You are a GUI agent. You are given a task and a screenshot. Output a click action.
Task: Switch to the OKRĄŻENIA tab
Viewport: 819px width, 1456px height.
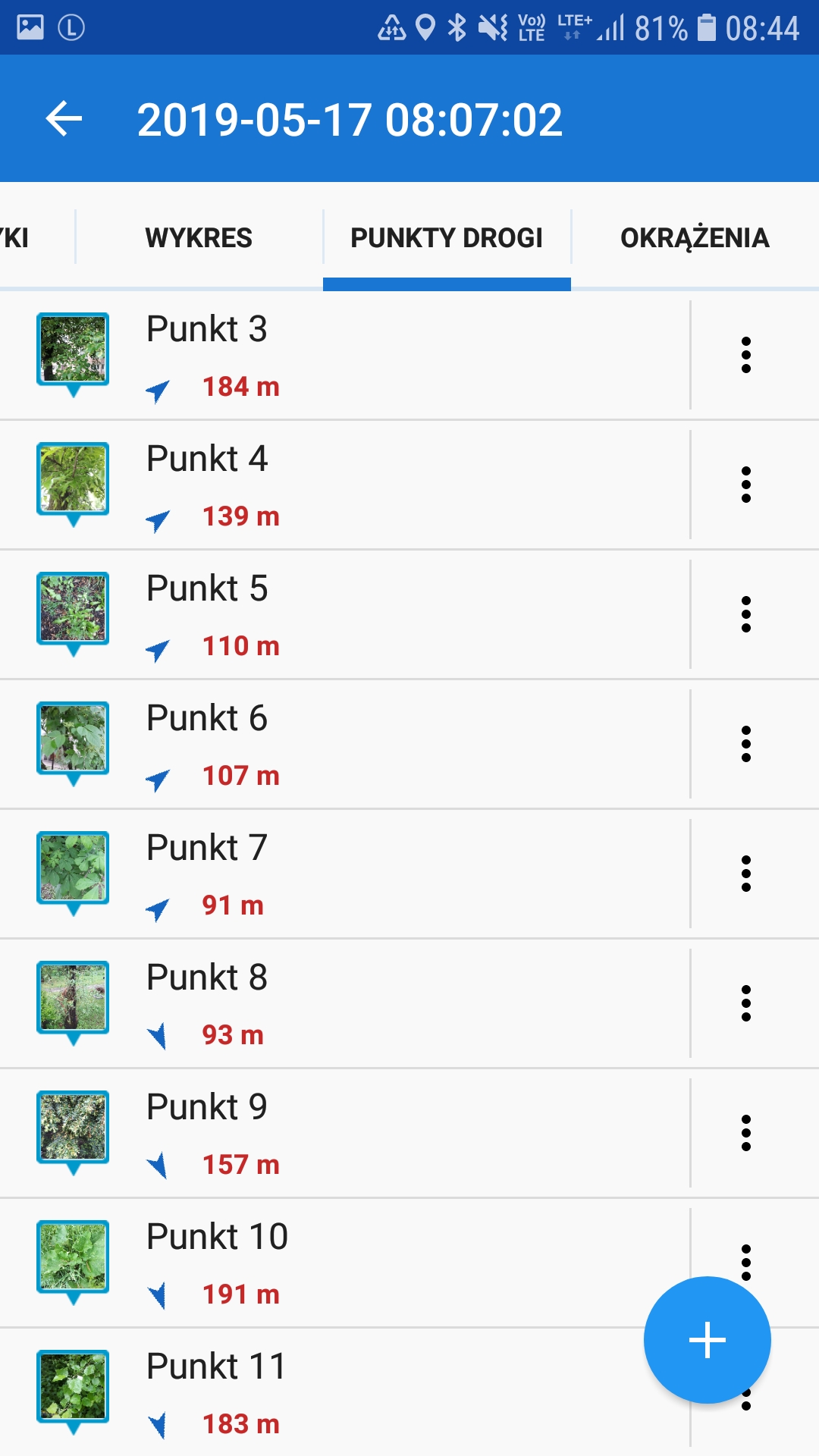coord(695,238)
